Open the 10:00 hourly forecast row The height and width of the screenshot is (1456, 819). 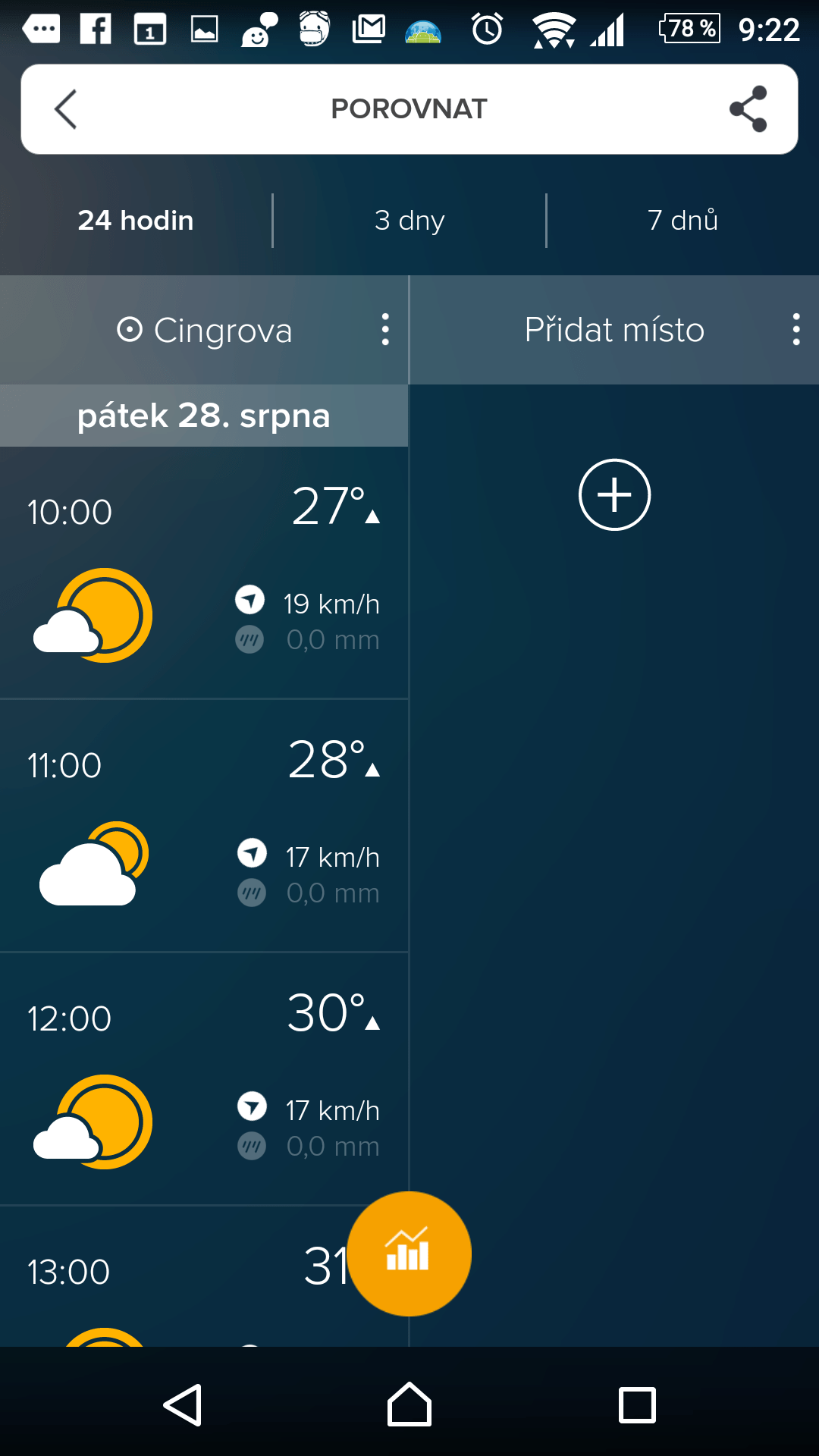[x=204, y=573]
